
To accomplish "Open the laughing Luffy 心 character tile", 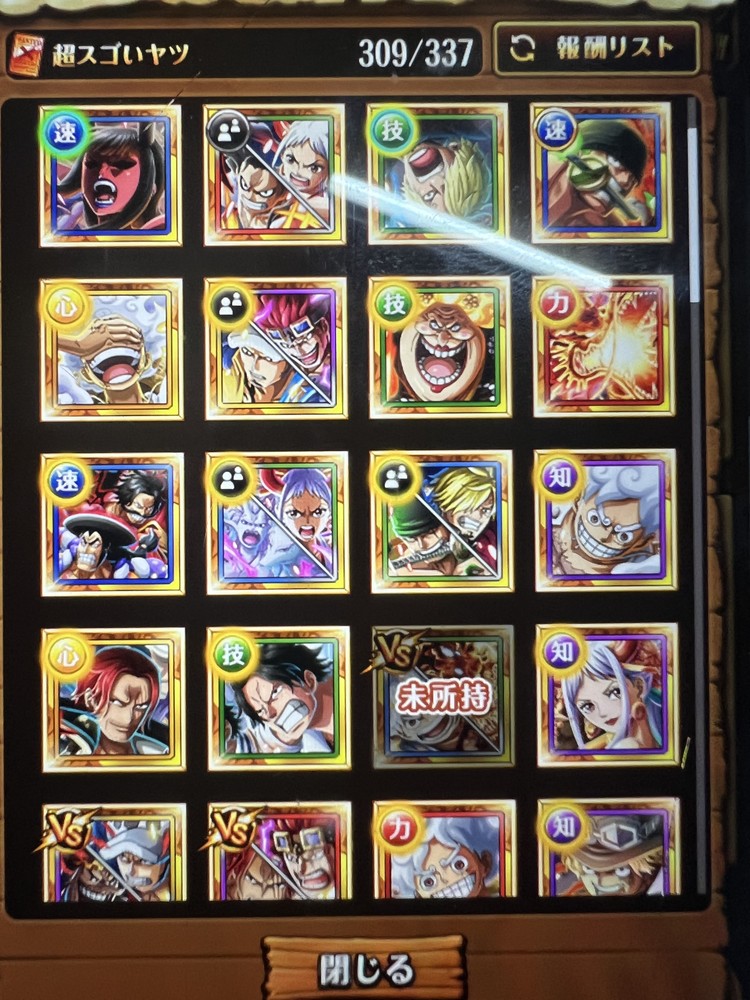I will 111,349.
